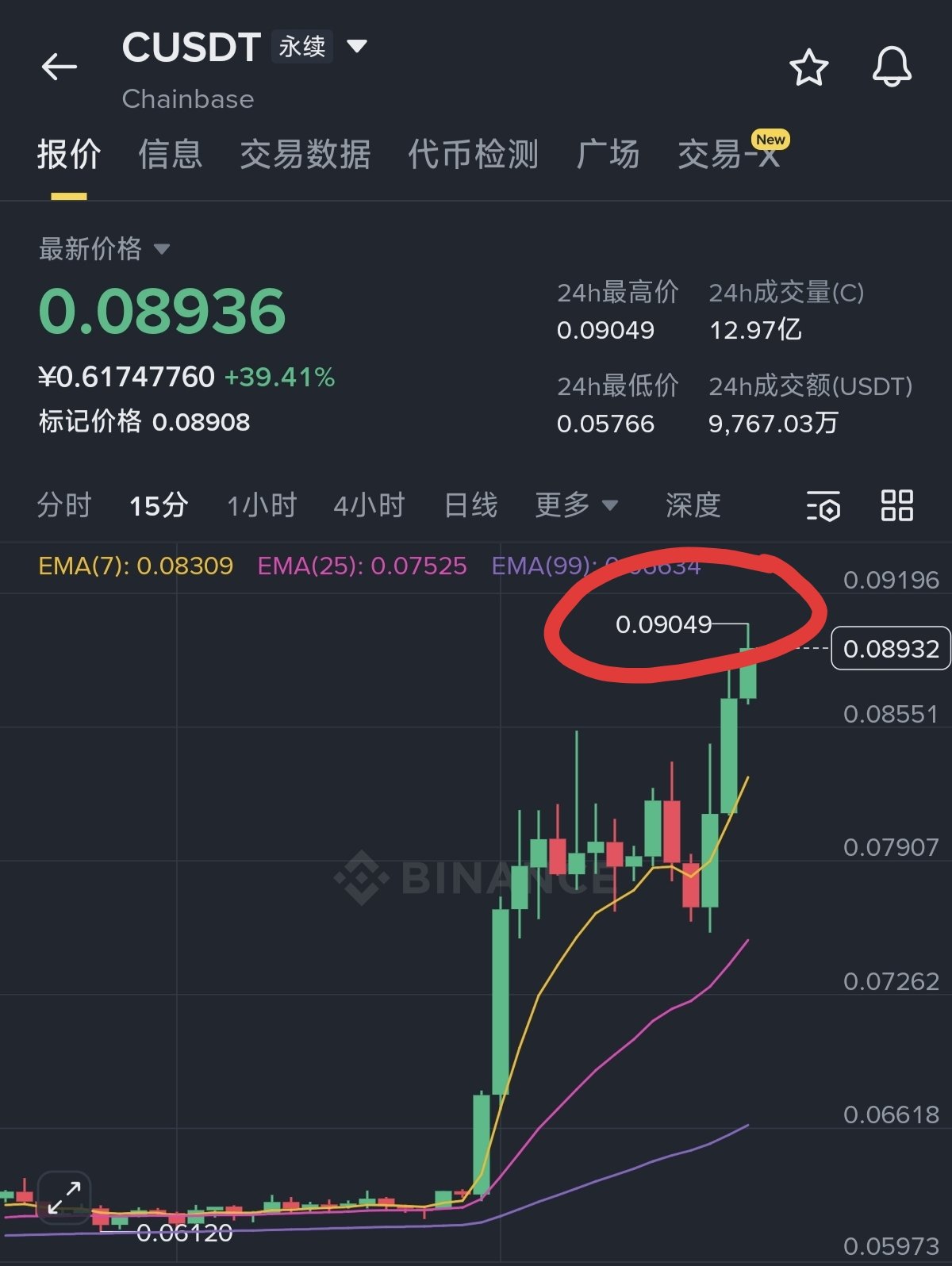Open chart indicator settings icon
Viewport: 952px width, 1266px height.
click(x=823, y=506)
